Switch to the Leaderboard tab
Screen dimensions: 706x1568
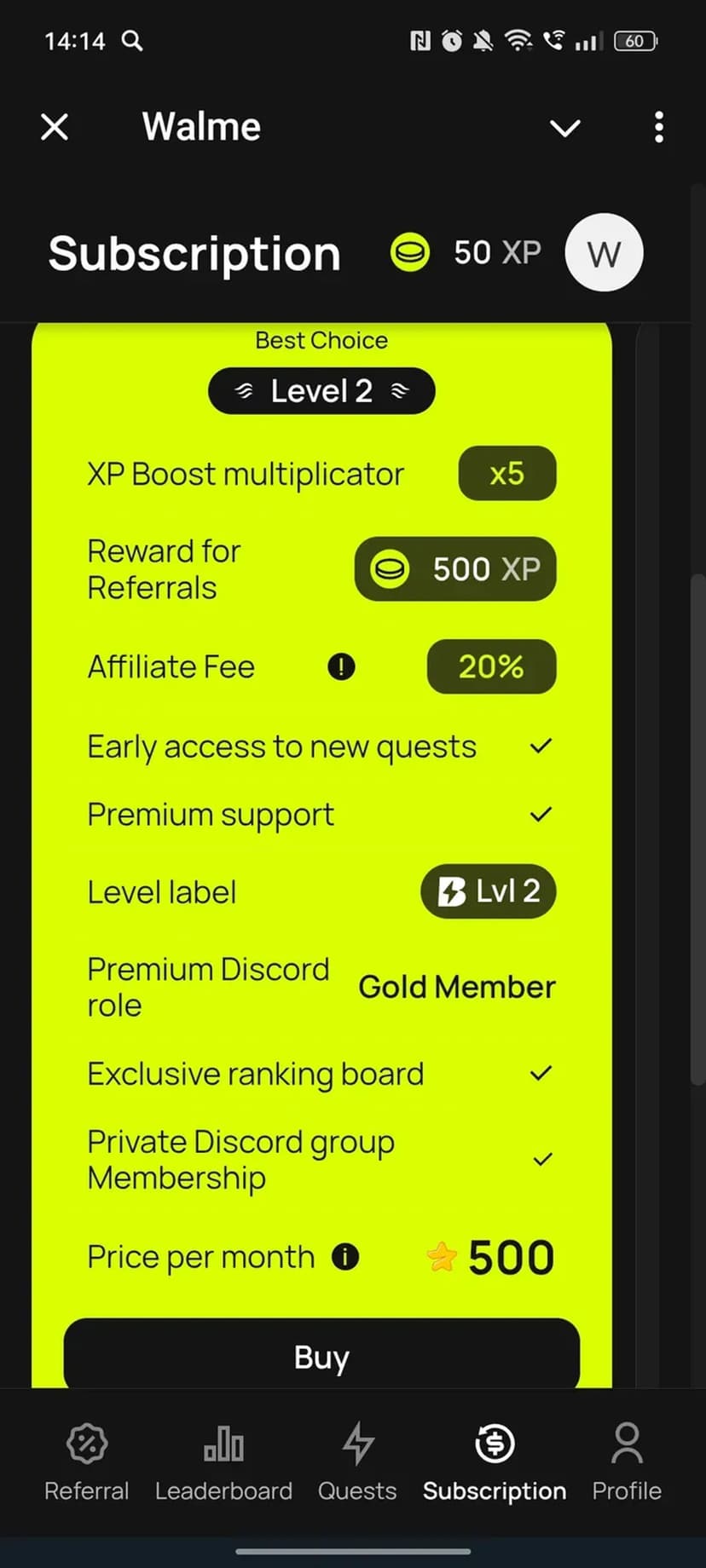click(x=223, y=1462)
